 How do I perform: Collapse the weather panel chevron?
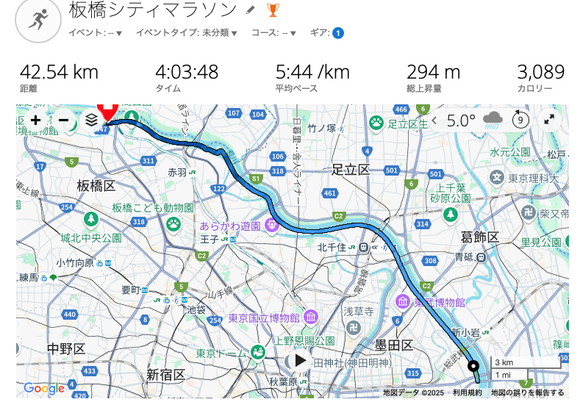tap(435, 120)
